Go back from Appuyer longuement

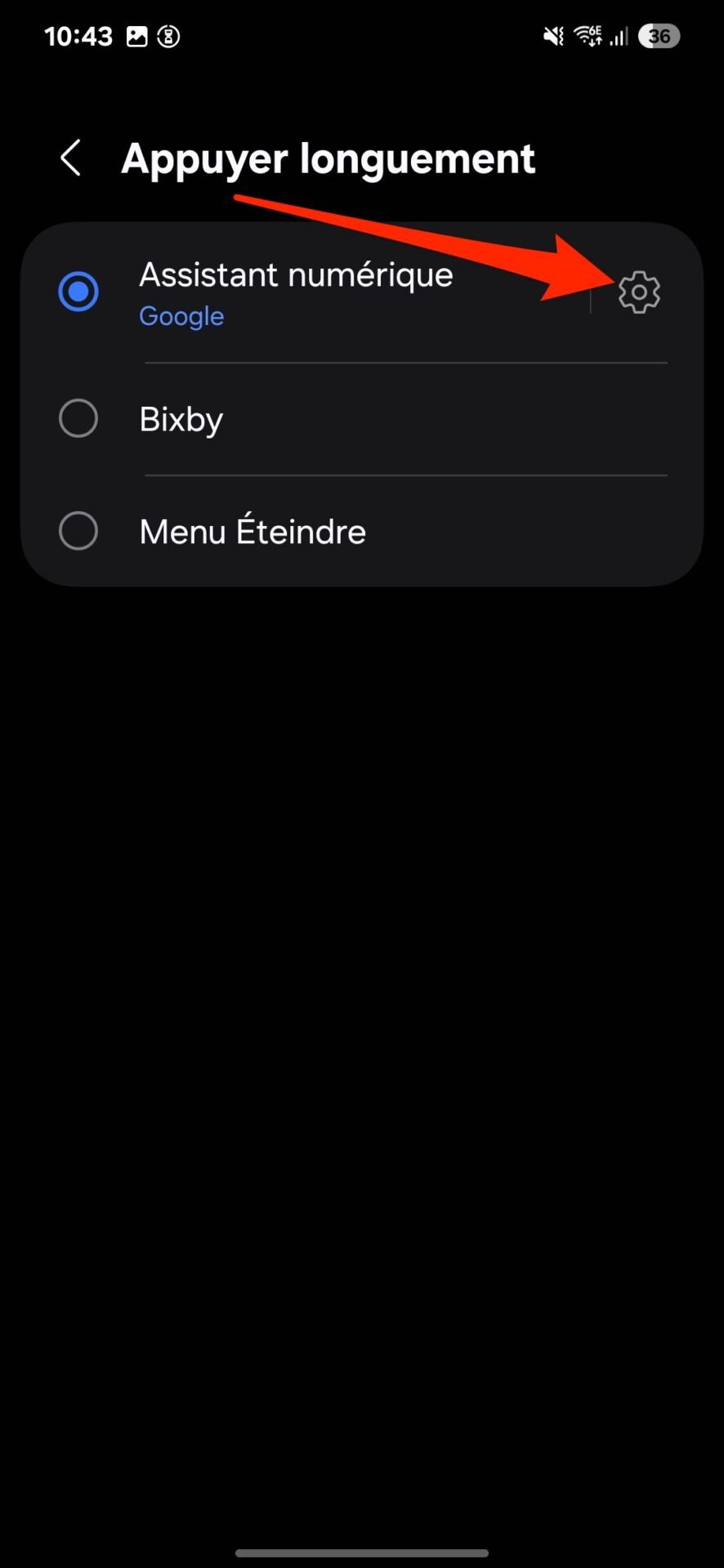tap(71, 158)
